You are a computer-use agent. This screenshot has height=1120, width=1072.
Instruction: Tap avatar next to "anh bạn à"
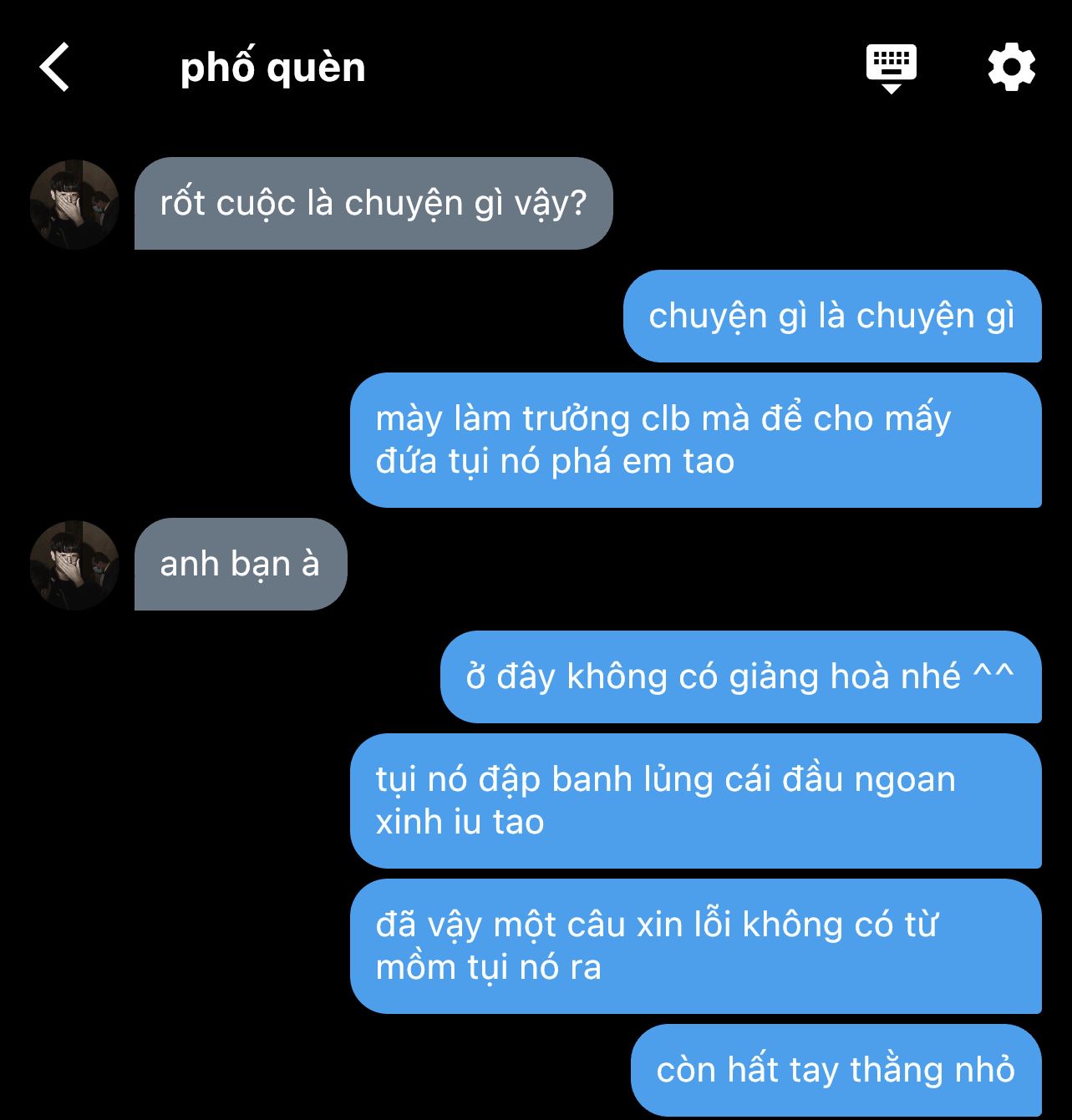click(x=74, y=565)
